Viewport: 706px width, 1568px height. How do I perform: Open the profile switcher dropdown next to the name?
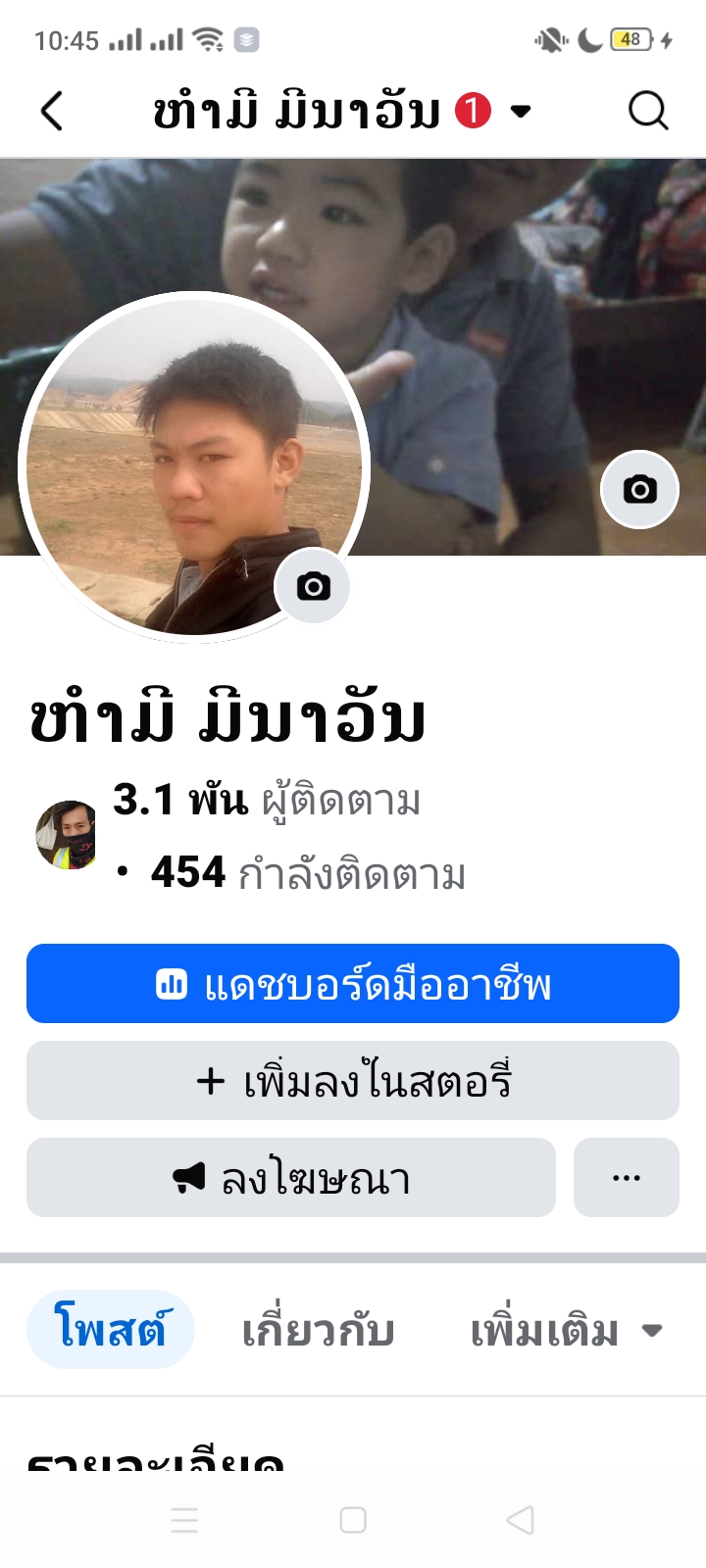tap(522, 111)
